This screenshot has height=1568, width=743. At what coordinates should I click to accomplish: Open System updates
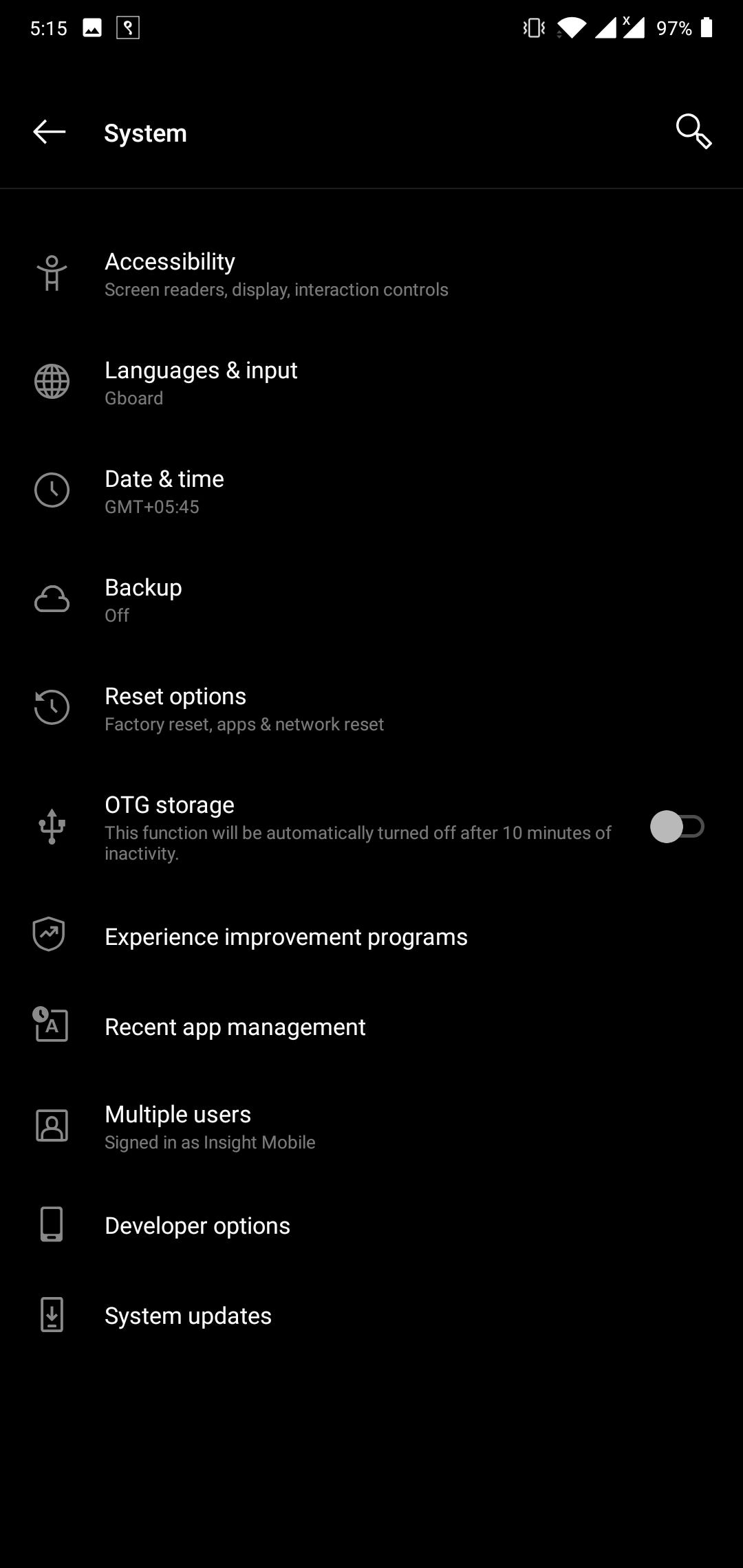pyautogui.click(x=371, y=1316)
